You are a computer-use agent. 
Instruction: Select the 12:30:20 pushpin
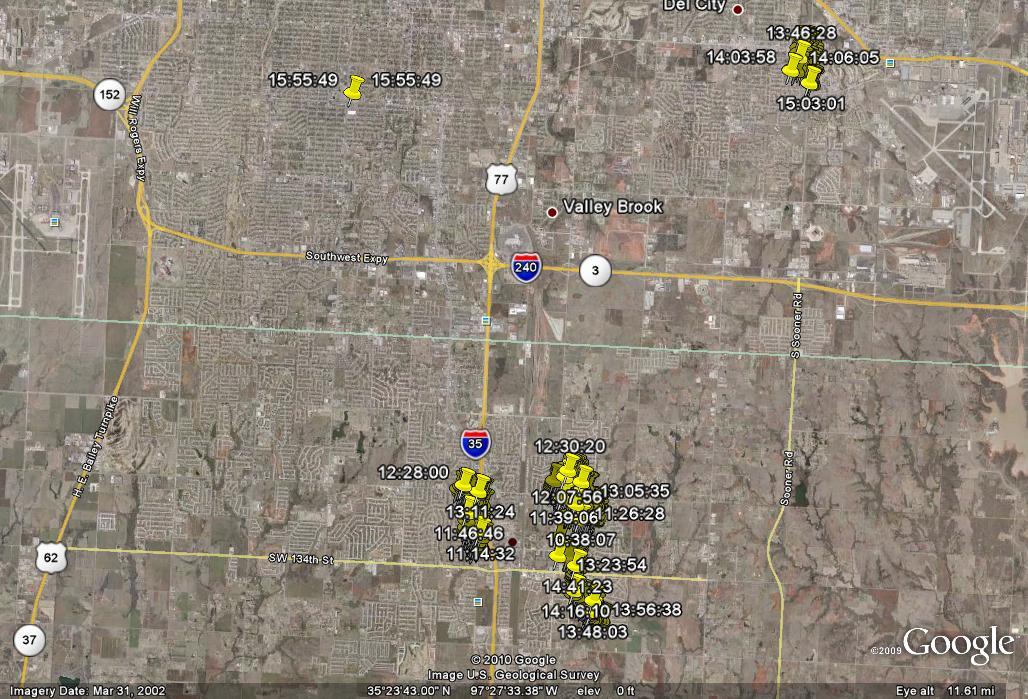[x=570, y=463]
